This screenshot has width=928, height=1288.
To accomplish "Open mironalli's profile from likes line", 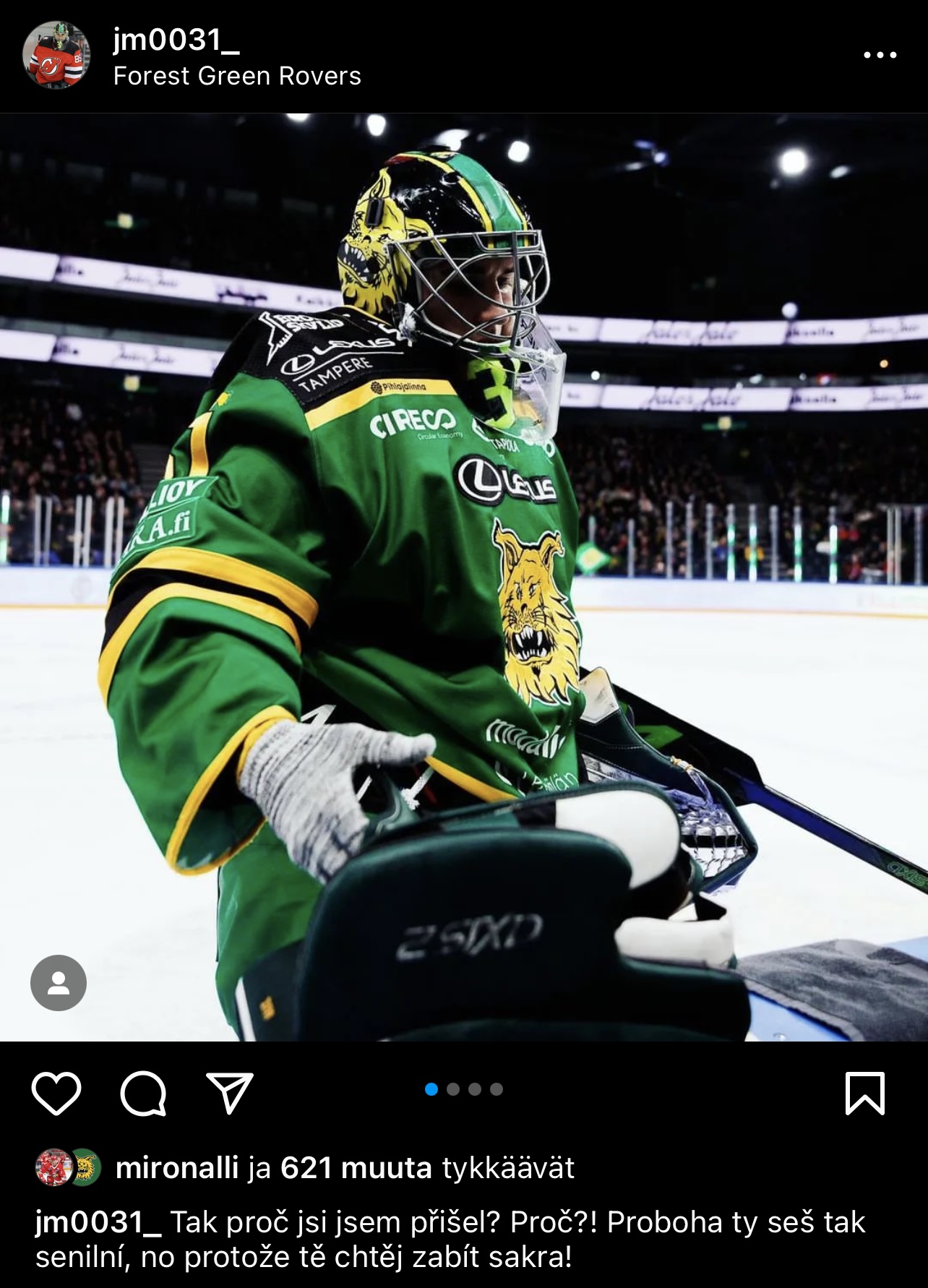I will tap(176, 1168).
